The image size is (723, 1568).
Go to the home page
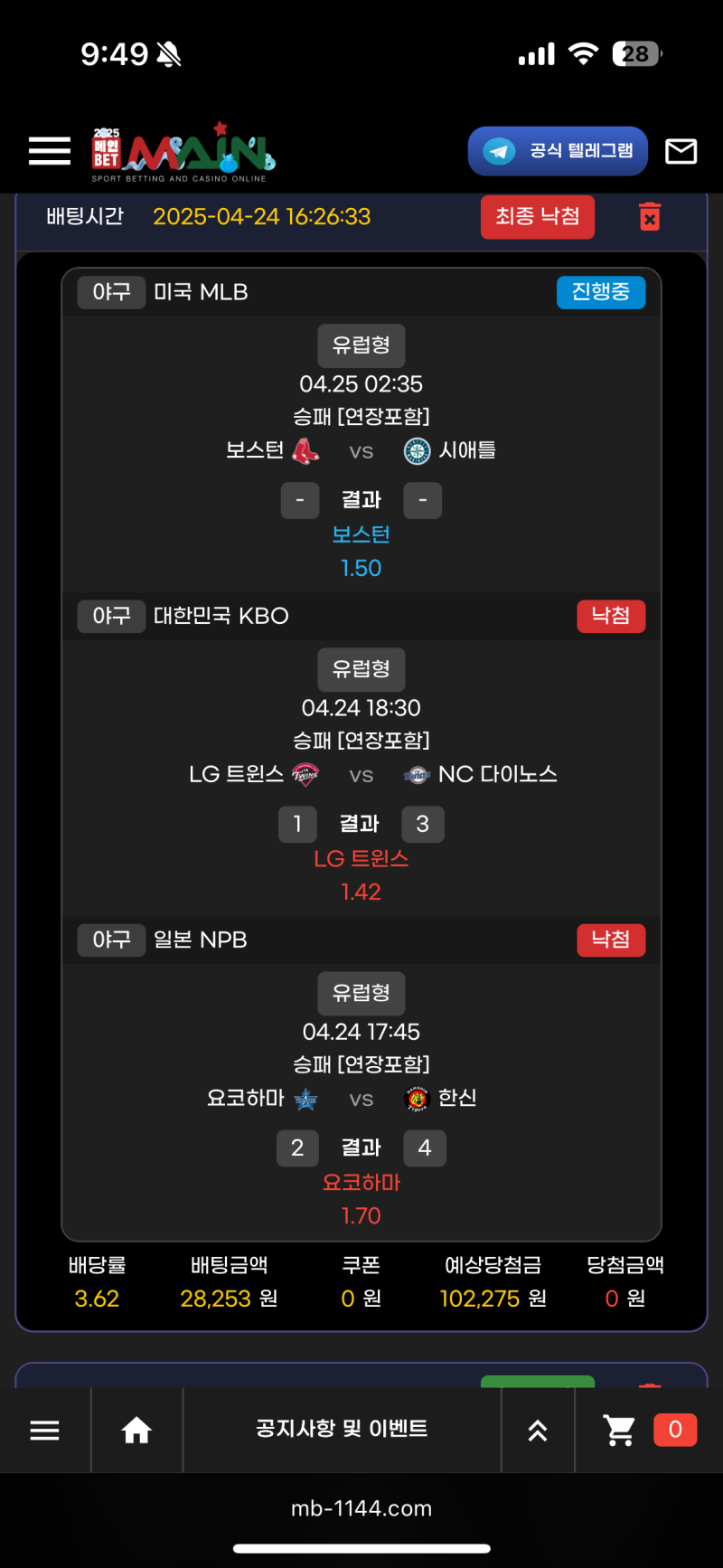tap(136, 1430)
